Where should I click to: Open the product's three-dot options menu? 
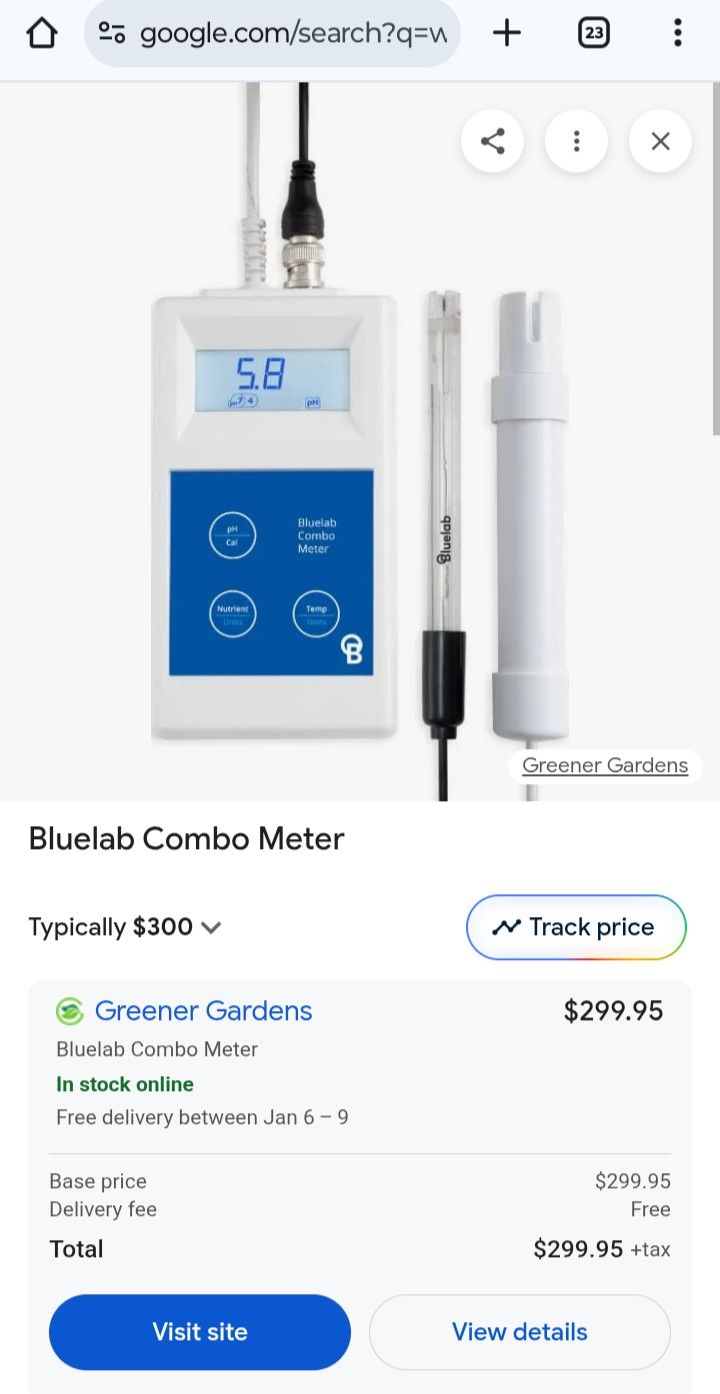click(576, 141)
